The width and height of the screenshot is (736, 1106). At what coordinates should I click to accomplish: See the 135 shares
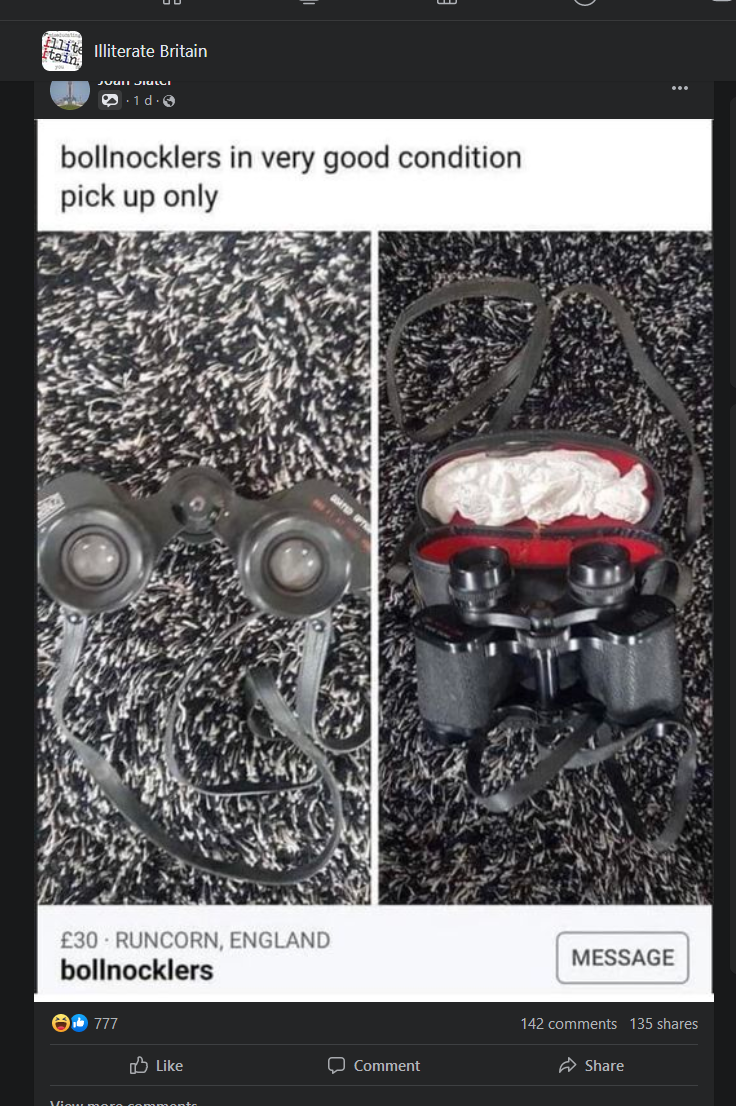click(663, 1024)
